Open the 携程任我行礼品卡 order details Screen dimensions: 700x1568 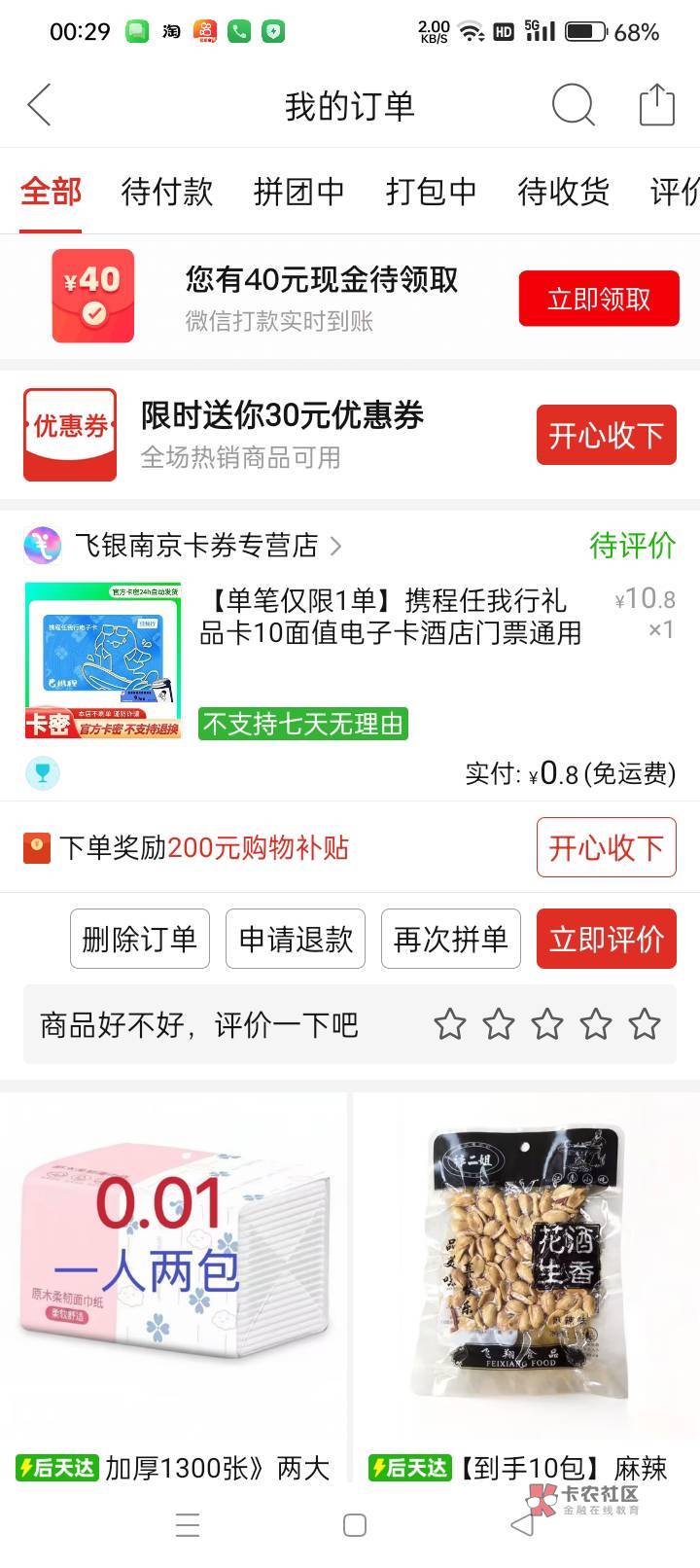390,617
